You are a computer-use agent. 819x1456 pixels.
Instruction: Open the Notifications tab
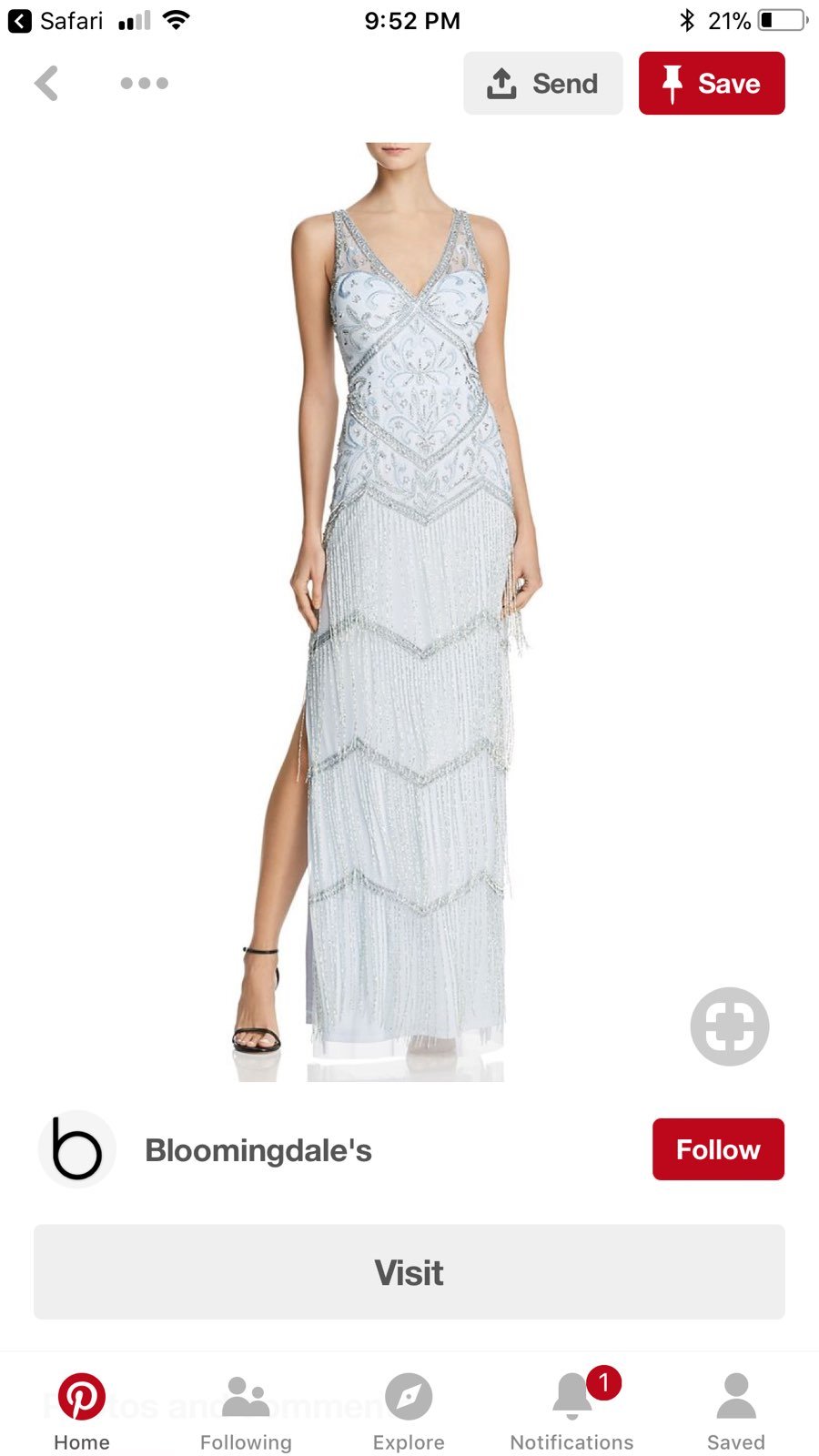pyautogui.click(x=571, y=1411)
